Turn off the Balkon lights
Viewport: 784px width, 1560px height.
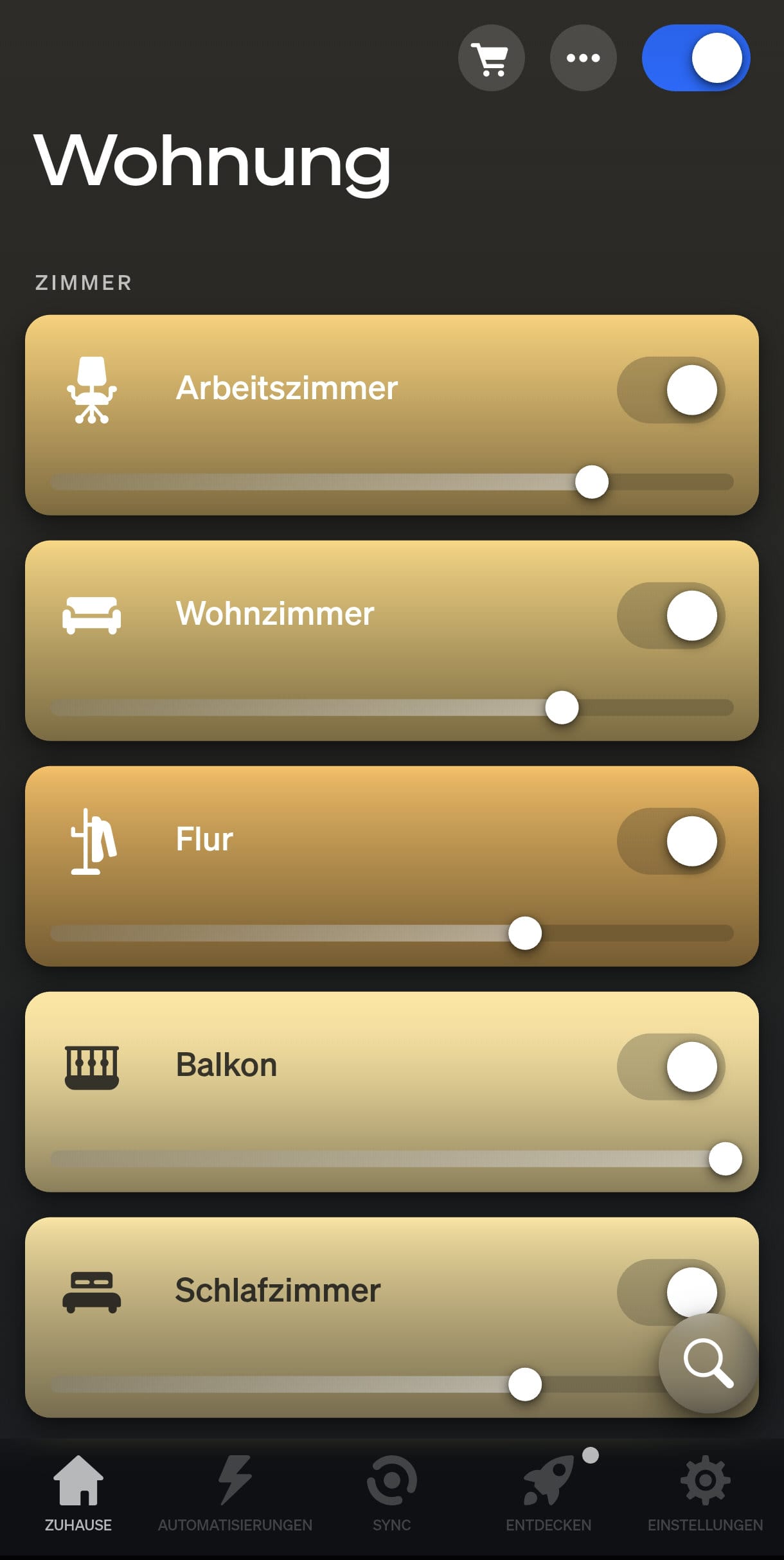pyautogui.click(x=671, y=1067)
